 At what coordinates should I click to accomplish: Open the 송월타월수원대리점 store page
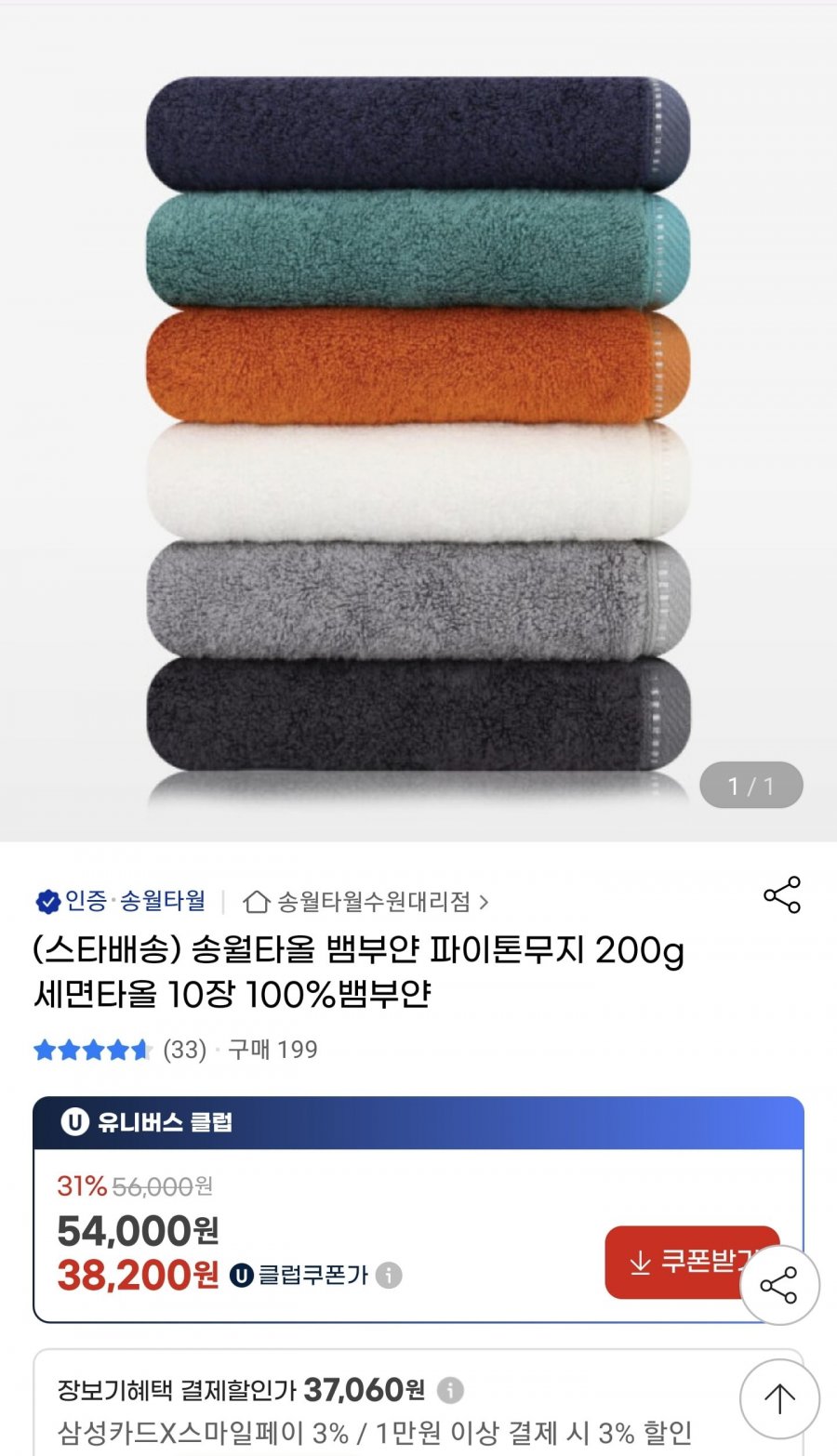(365, 902)
